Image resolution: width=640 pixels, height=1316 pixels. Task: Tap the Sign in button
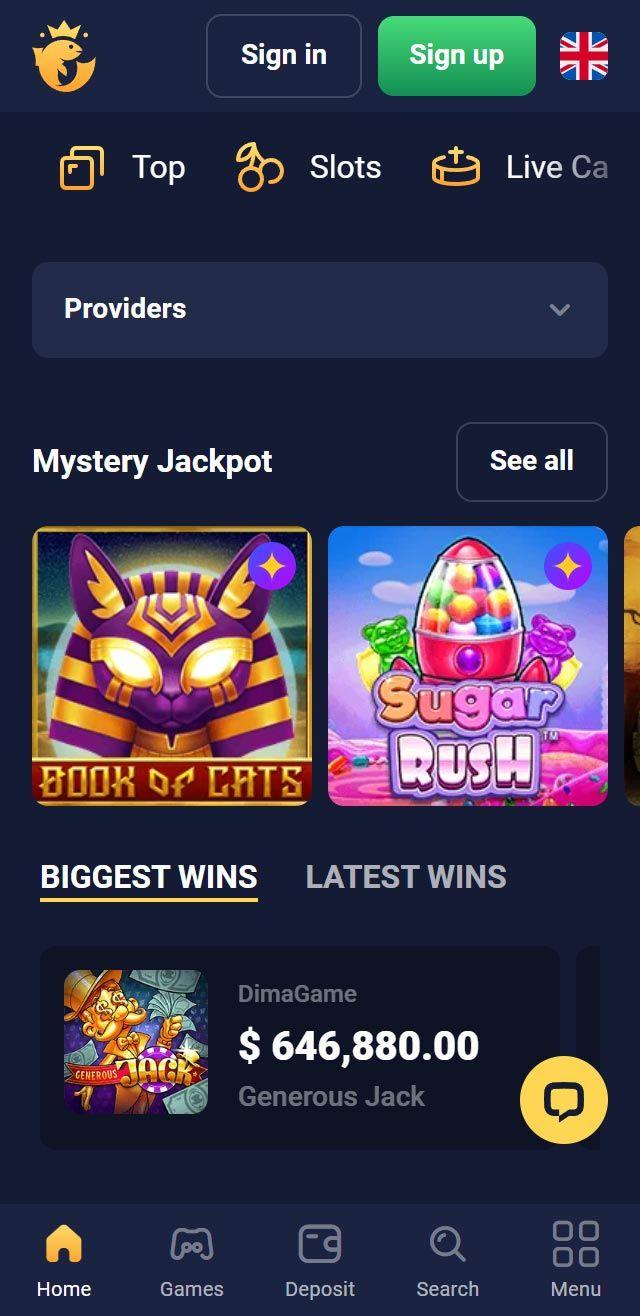(283, 56)
